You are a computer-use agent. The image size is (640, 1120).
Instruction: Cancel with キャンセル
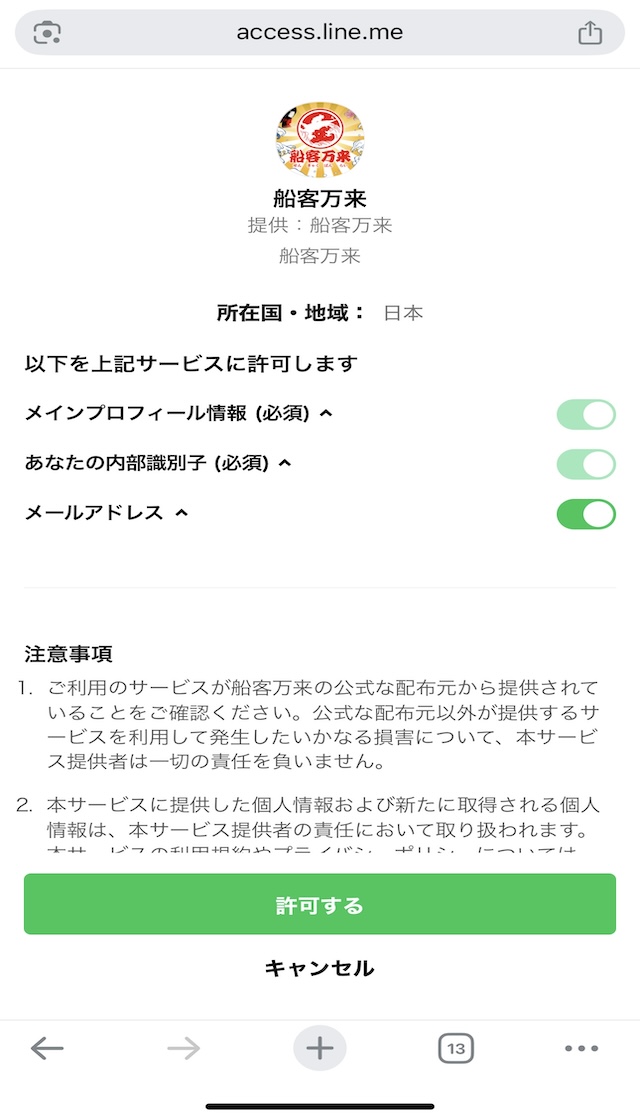(319, 968)
